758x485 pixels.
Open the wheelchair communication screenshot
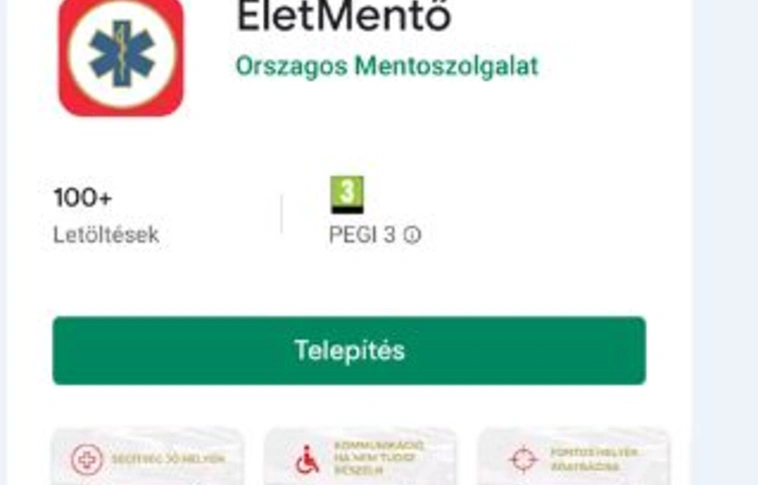click(x=360, y=458)
